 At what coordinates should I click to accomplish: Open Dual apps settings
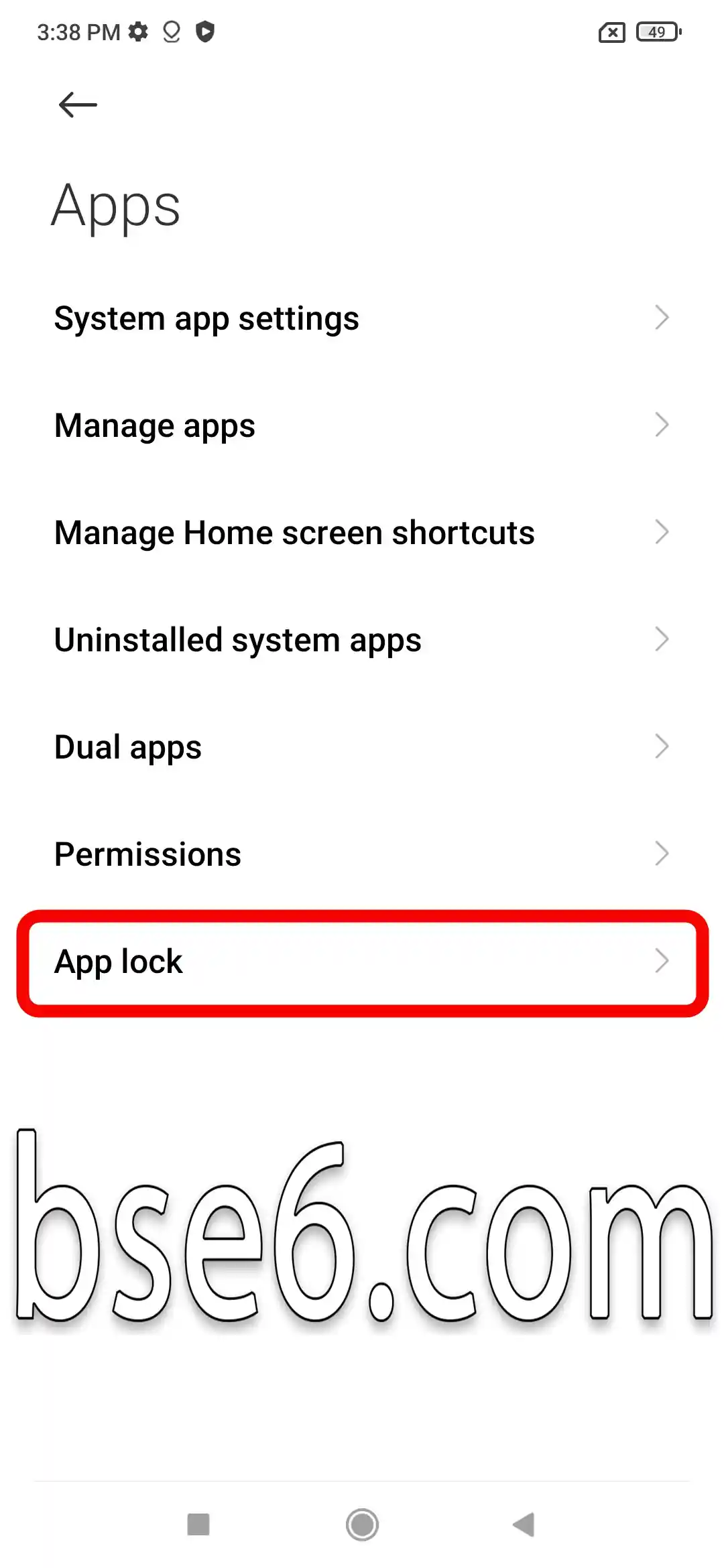[x=362, y=747]
